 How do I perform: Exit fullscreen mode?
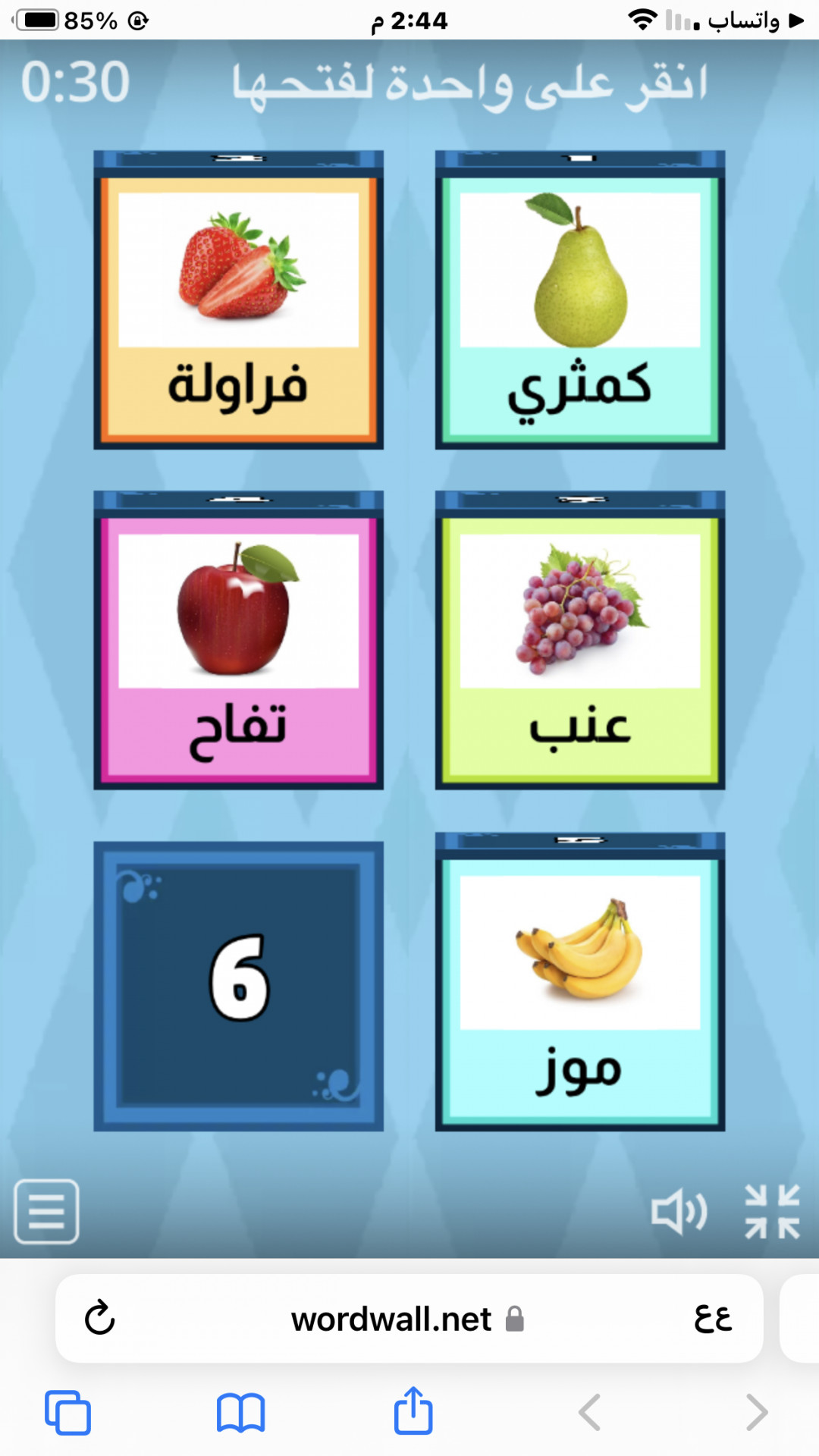pos(772,1211)
